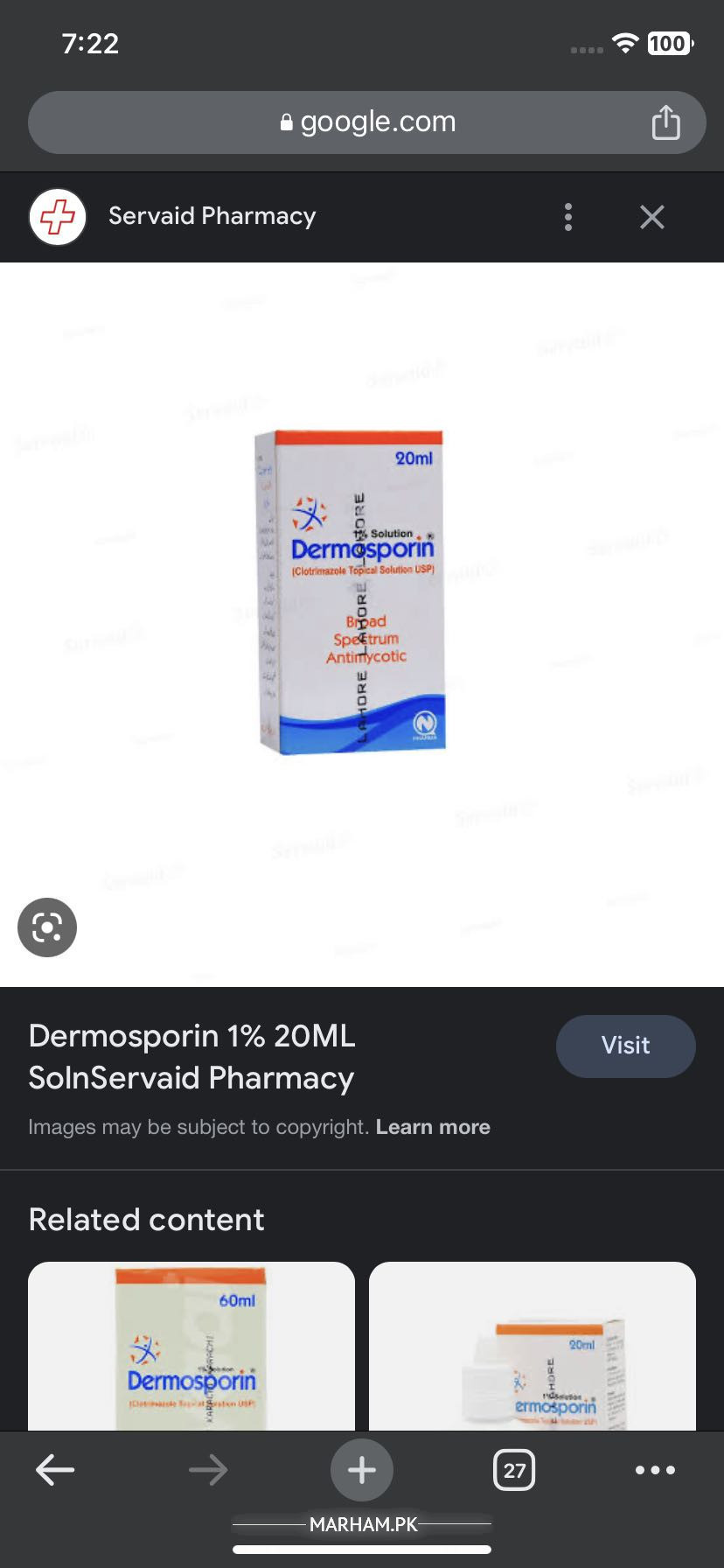This screenshot has height=1568, width=724.
Task: Close the Servaid Pharmacy image viewer
Action: pyautogui.click(x=652, y=217)
